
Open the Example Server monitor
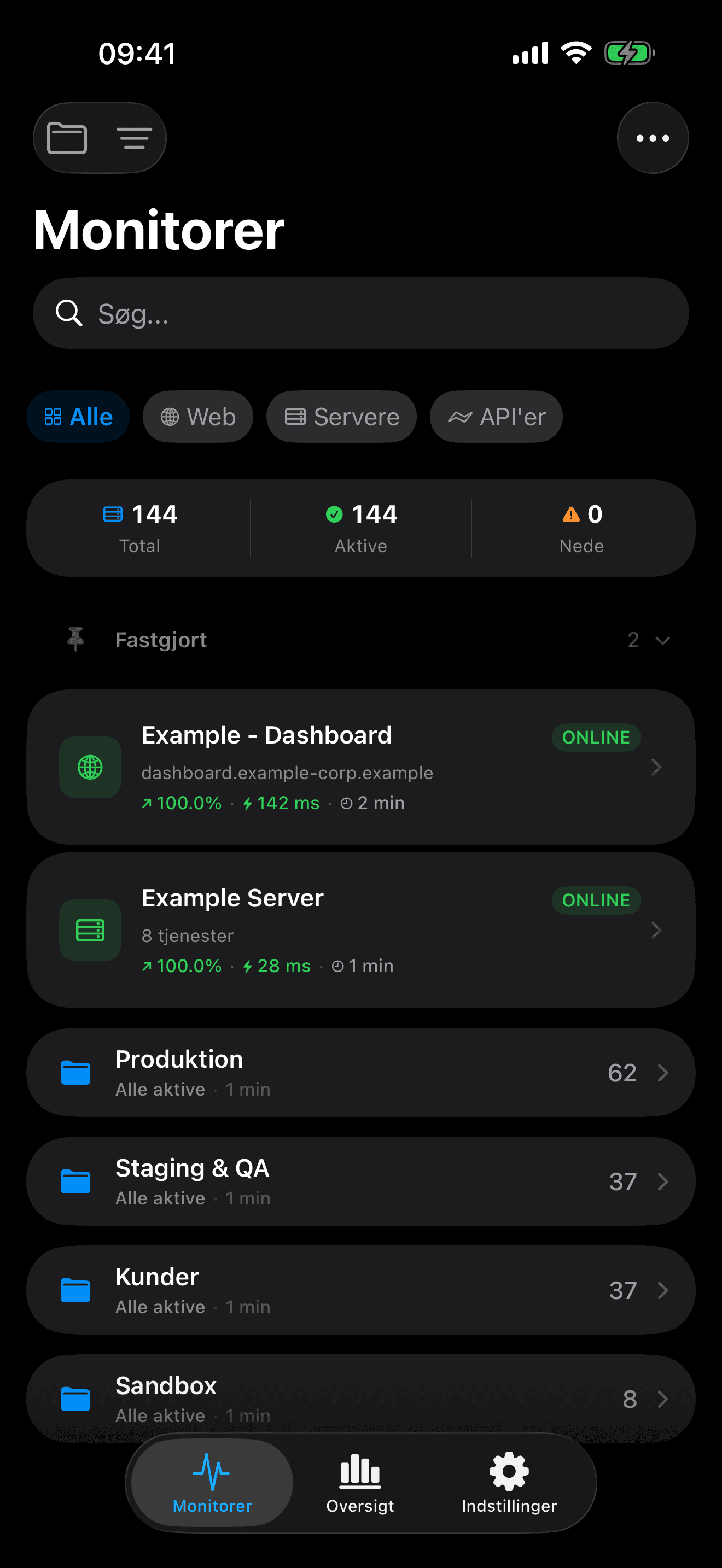point(360,929)
